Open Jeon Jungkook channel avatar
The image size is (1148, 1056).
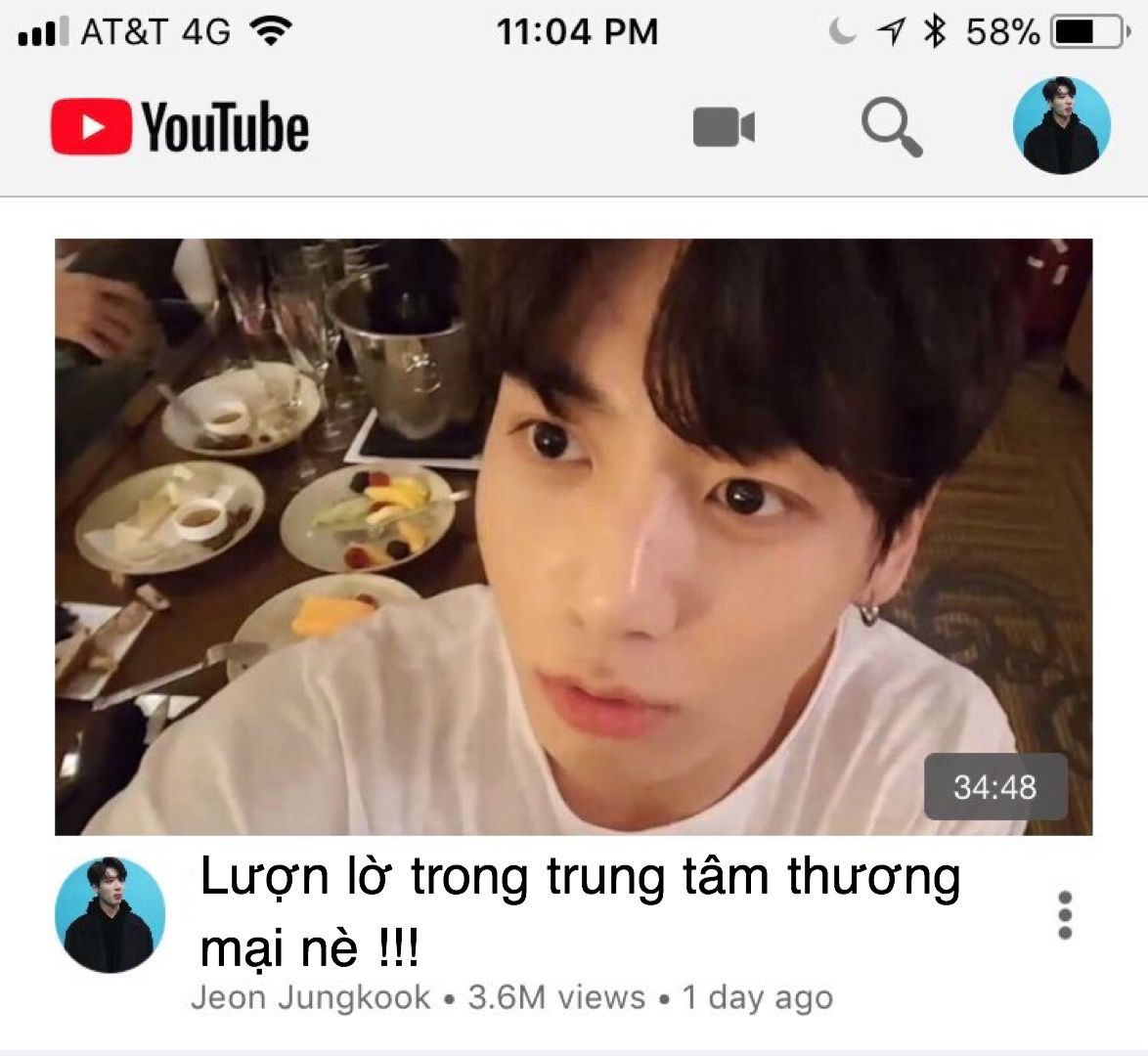click(110, 915)
